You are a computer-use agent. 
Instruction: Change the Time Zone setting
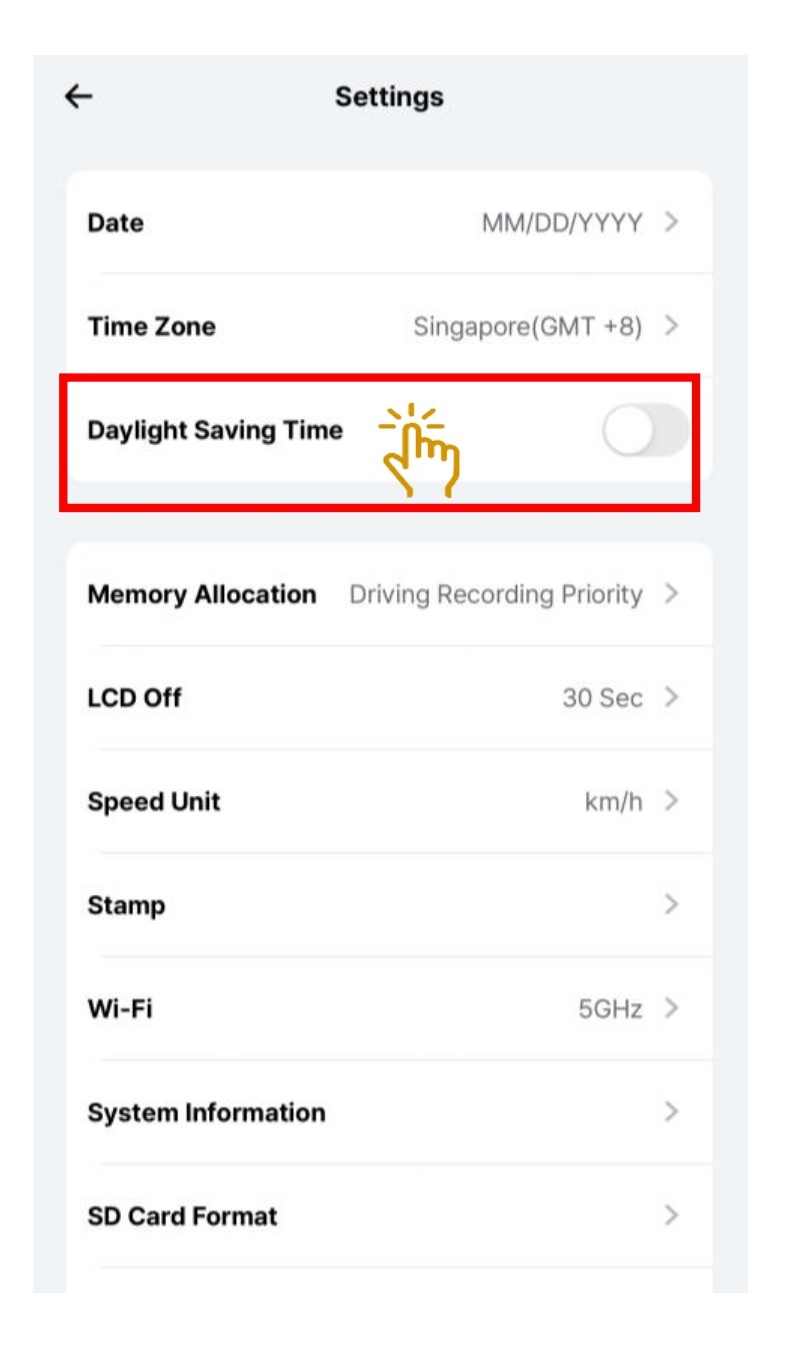click(x=388, y=326)
